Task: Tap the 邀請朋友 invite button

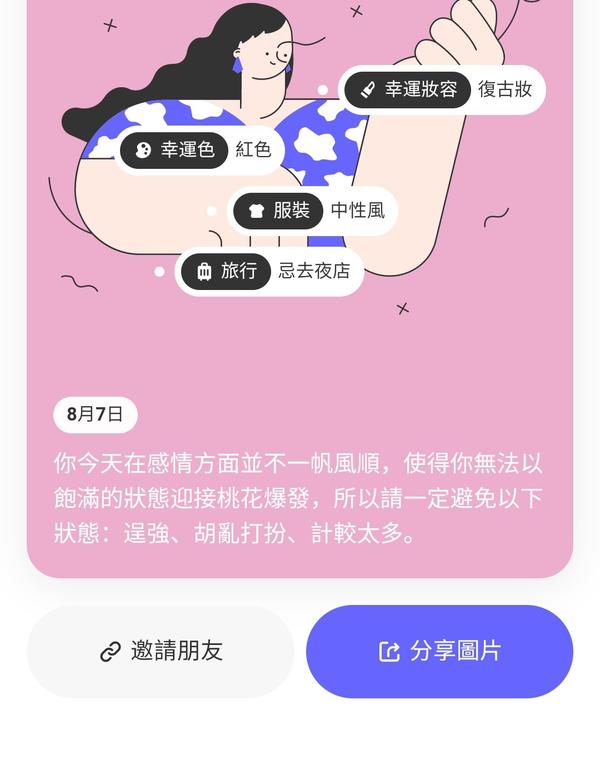Action: (160, 651)
